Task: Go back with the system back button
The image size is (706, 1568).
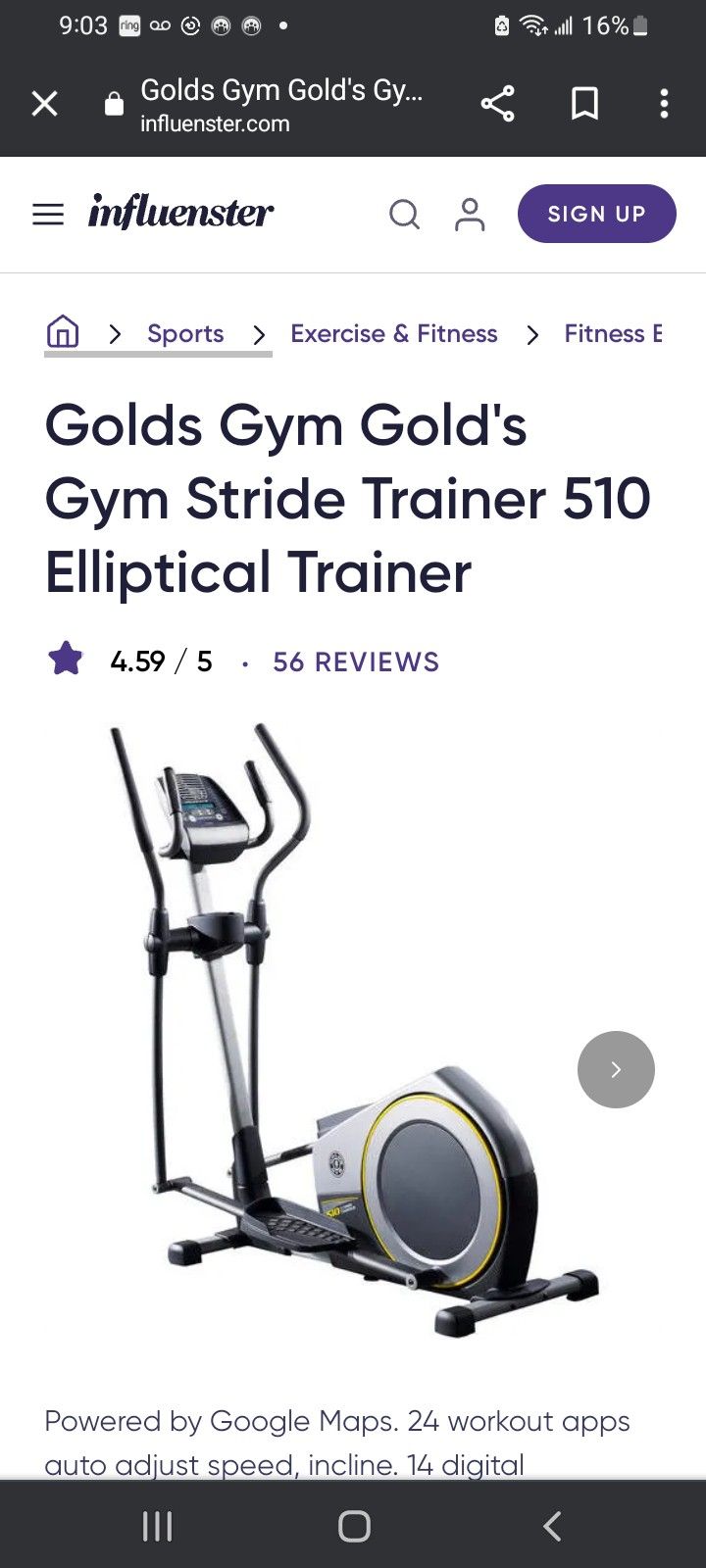Action: coord(552,1526)
